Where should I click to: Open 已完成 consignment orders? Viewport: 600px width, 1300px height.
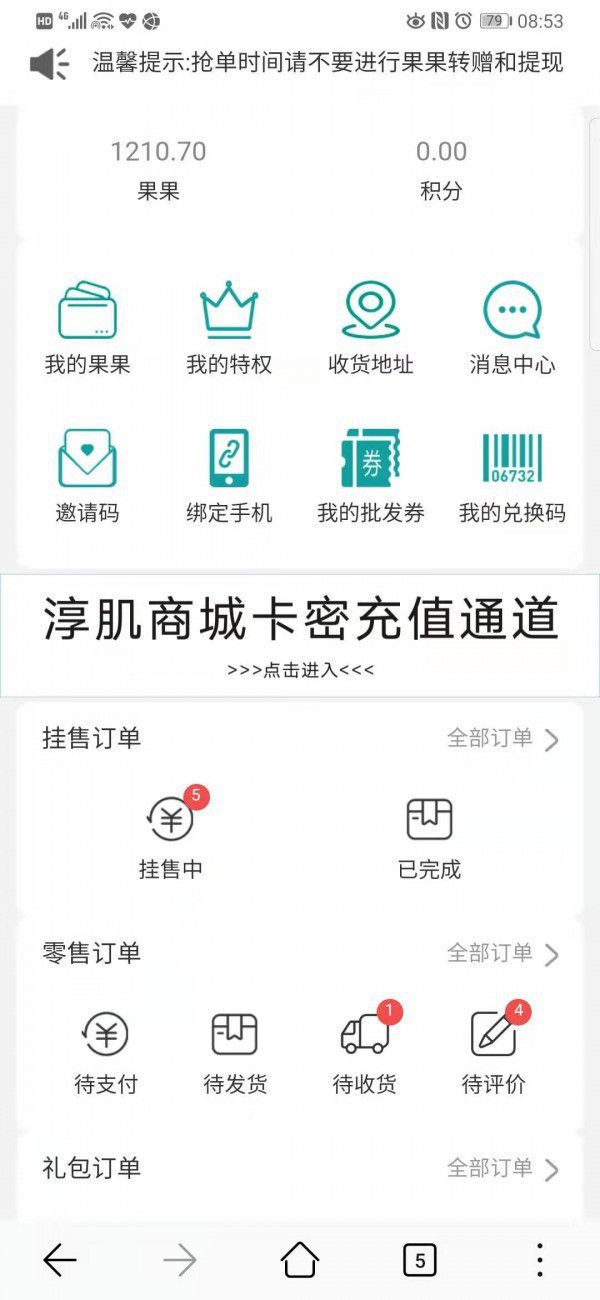click(x=429, y=835)
